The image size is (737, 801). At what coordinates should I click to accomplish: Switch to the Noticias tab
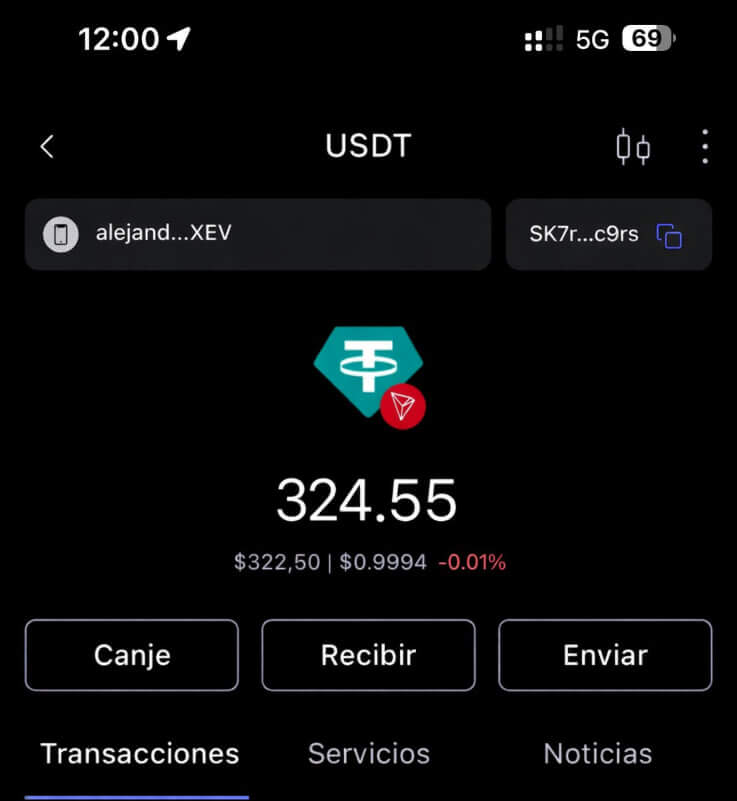pos(597,753)
